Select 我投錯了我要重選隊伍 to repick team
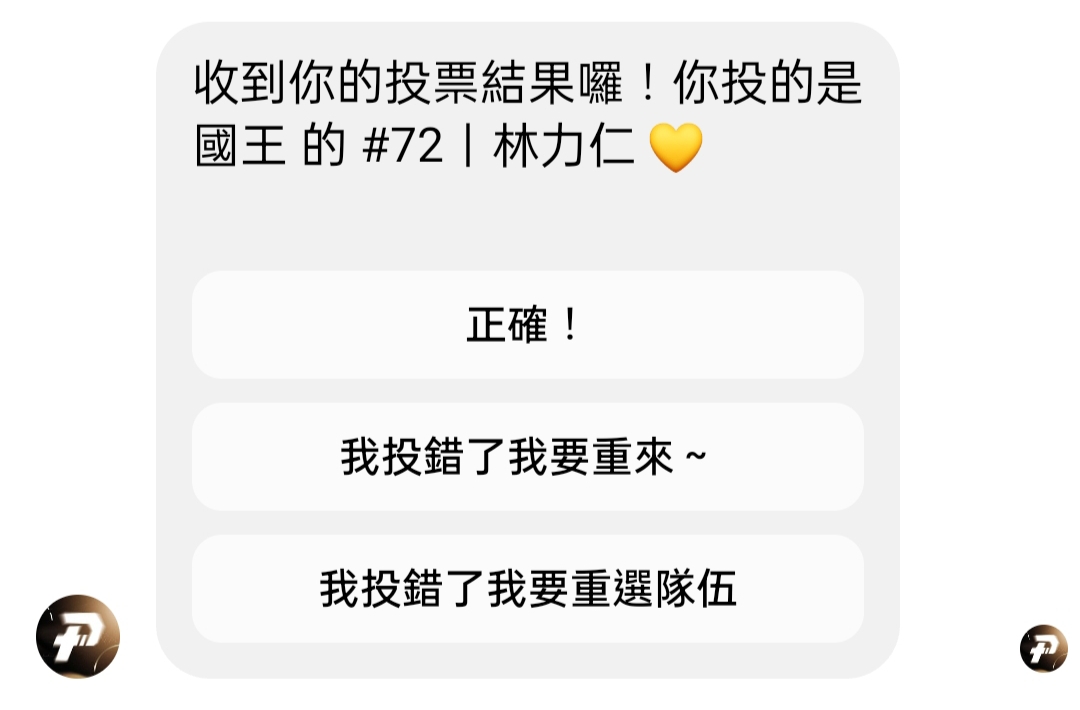This screenshot has width=1080, height=710. click(527, 589)
